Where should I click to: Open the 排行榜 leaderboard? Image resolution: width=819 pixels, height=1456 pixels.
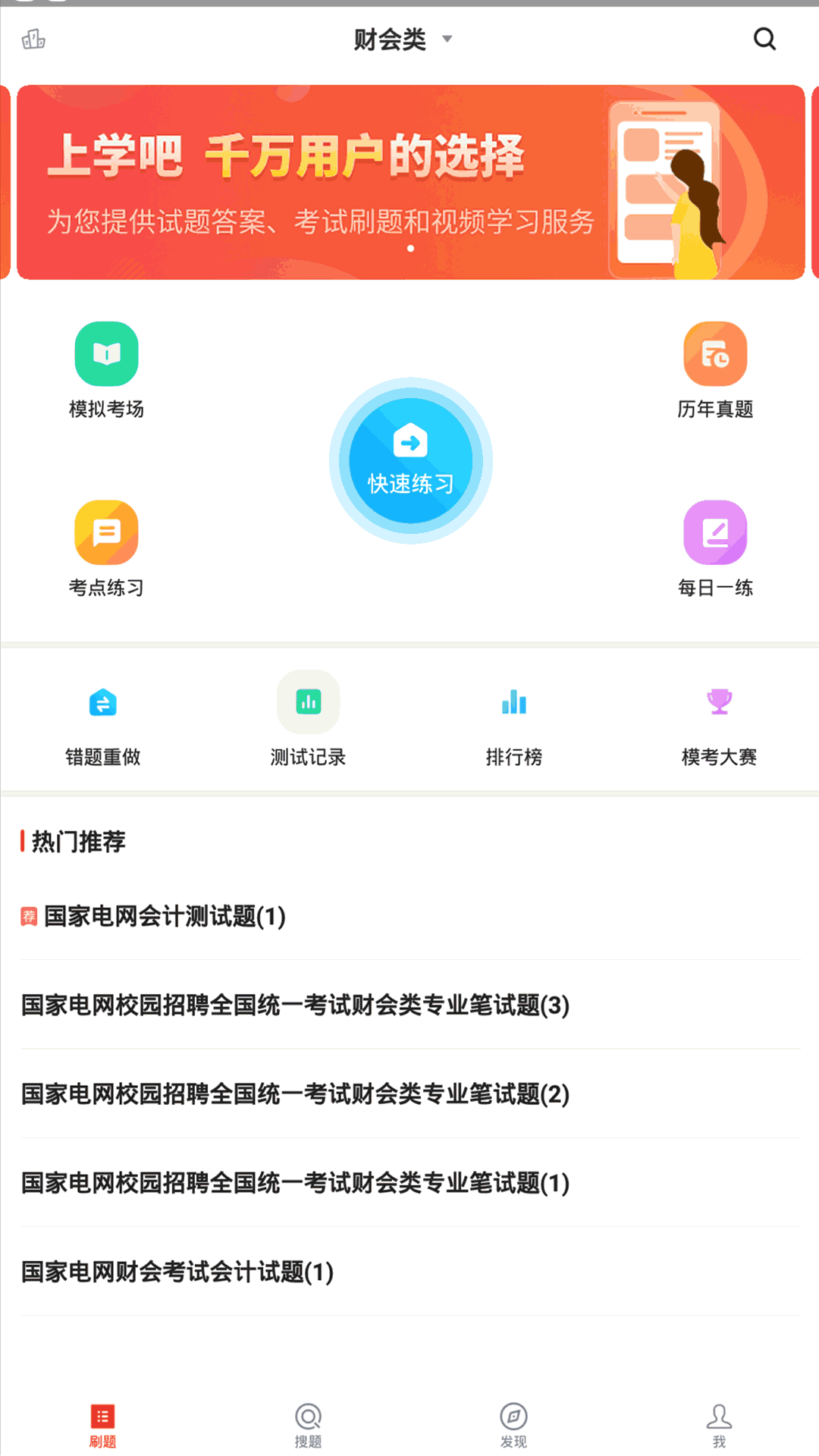(513, 720)
